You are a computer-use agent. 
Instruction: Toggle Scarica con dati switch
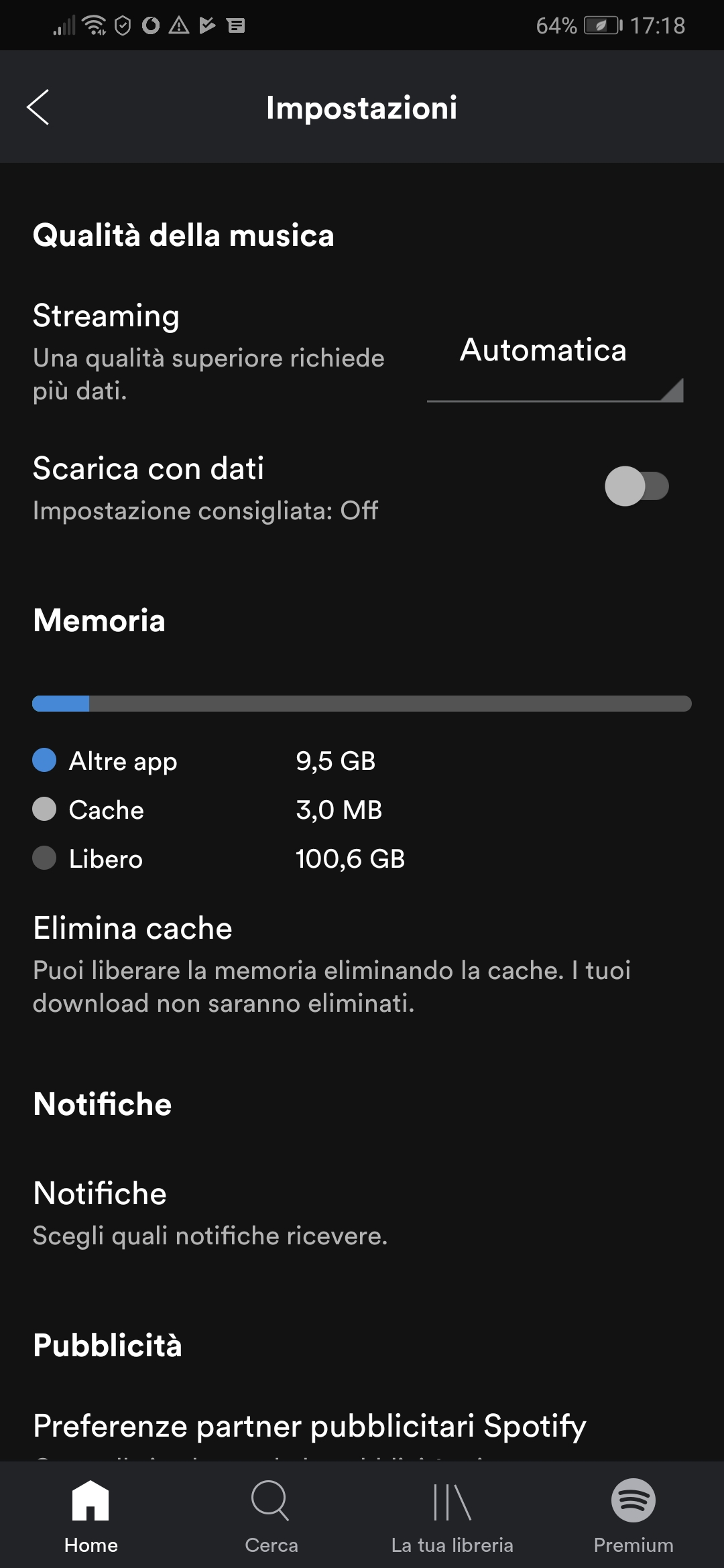coord(636,486)
